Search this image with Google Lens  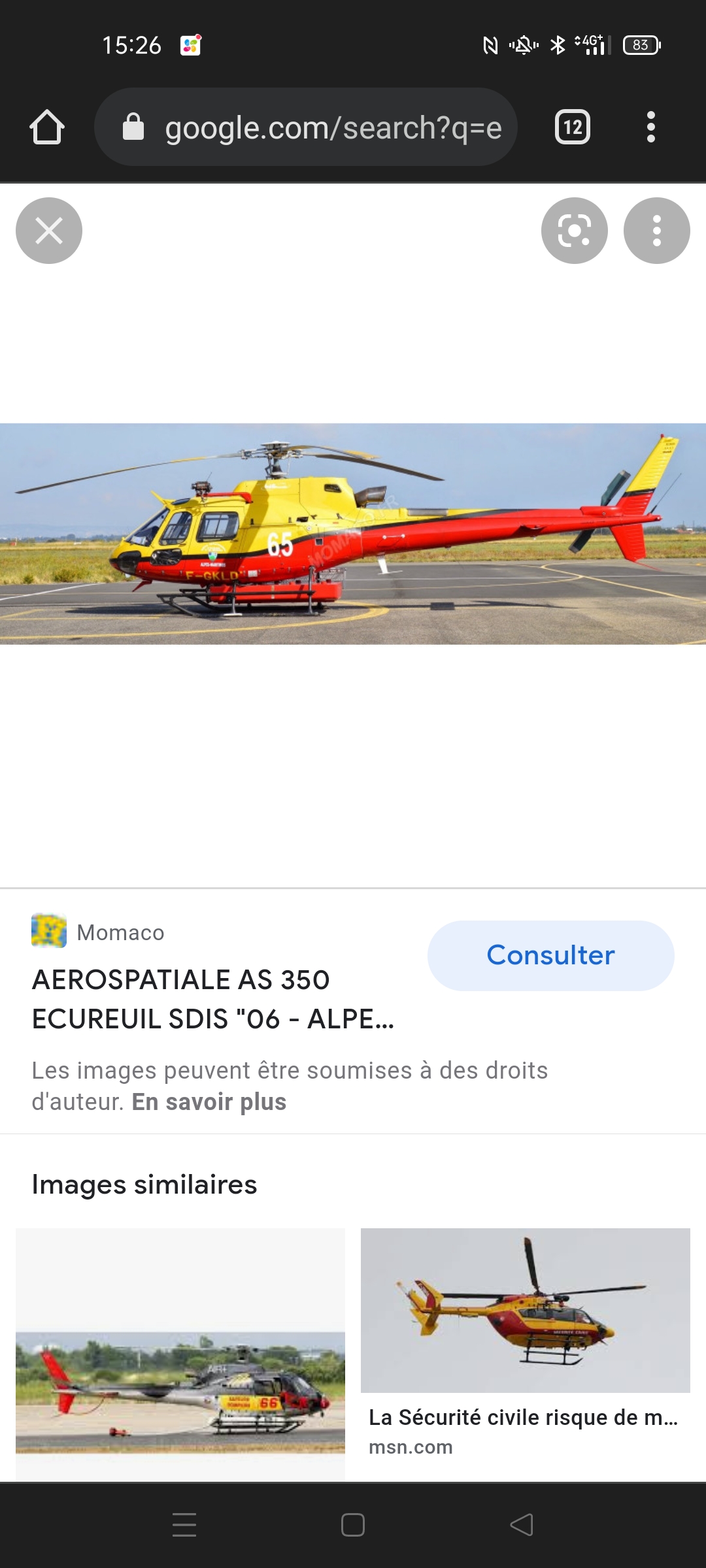[x=575, y=231]
